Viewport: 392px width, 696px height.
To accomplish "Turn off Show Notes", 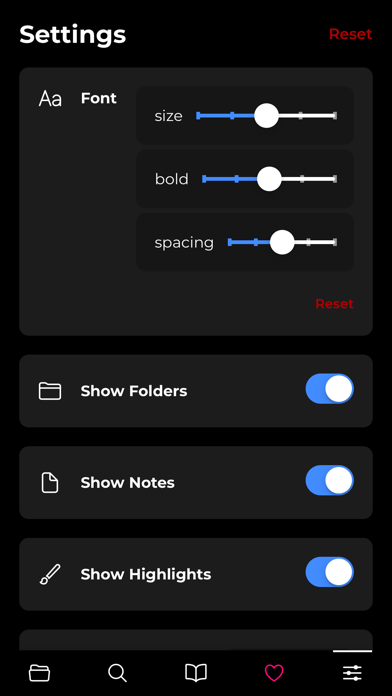I will click(329, 480).
